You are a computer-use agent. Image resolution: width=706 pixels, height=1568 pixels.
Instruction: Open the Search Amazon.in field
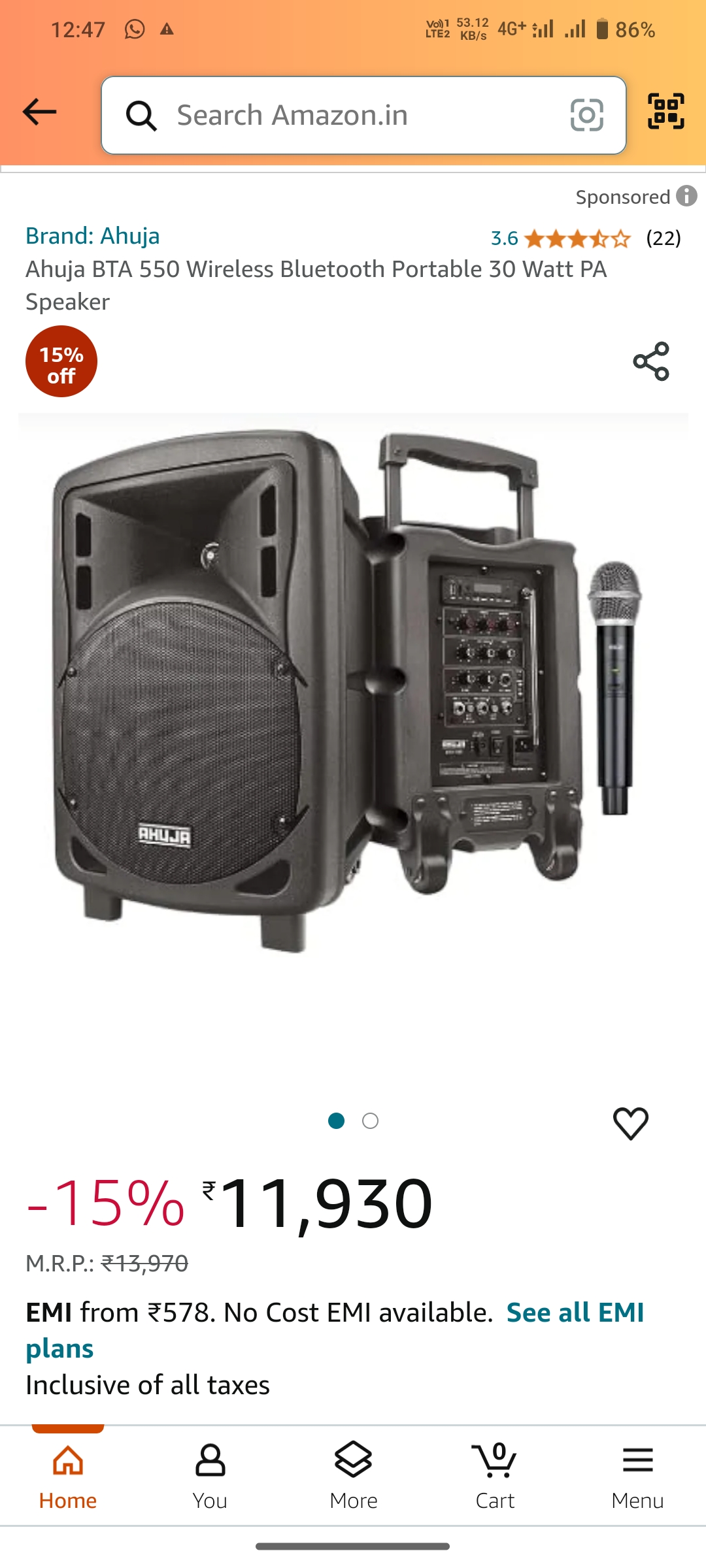coord(363,115)
